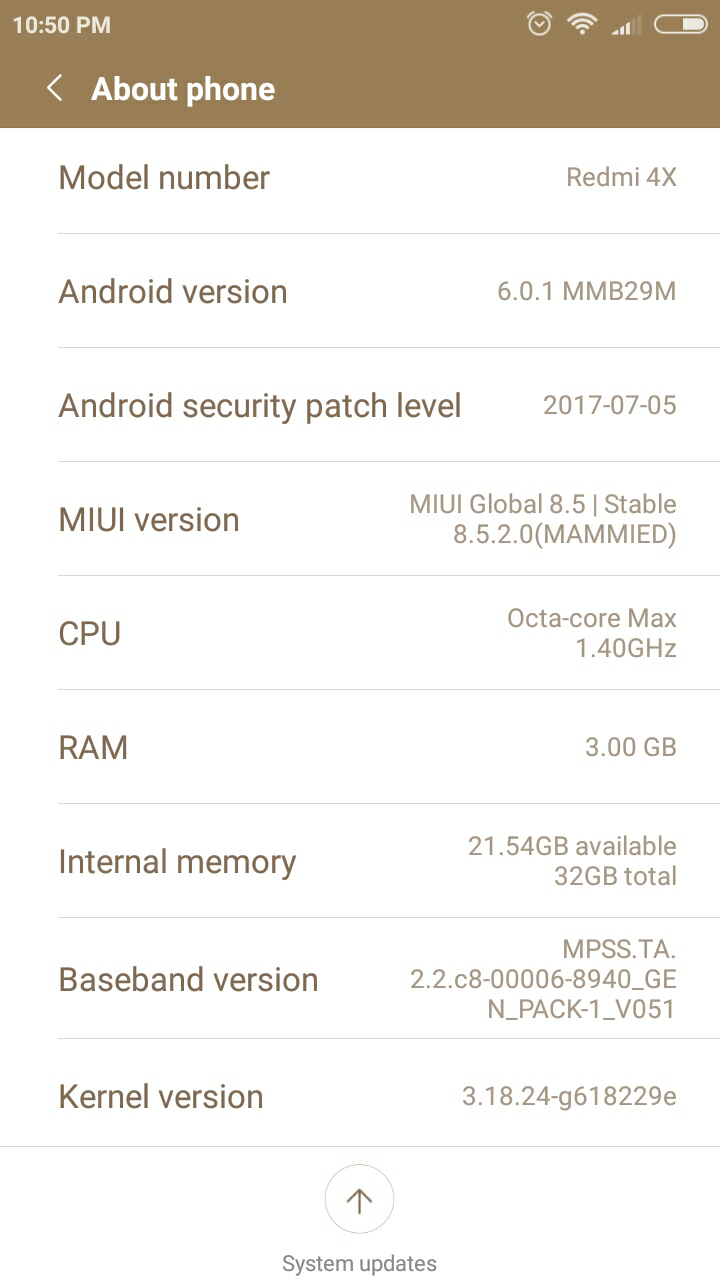Open the Internal memory row
Screen dimensions: 720x1280
360,861
